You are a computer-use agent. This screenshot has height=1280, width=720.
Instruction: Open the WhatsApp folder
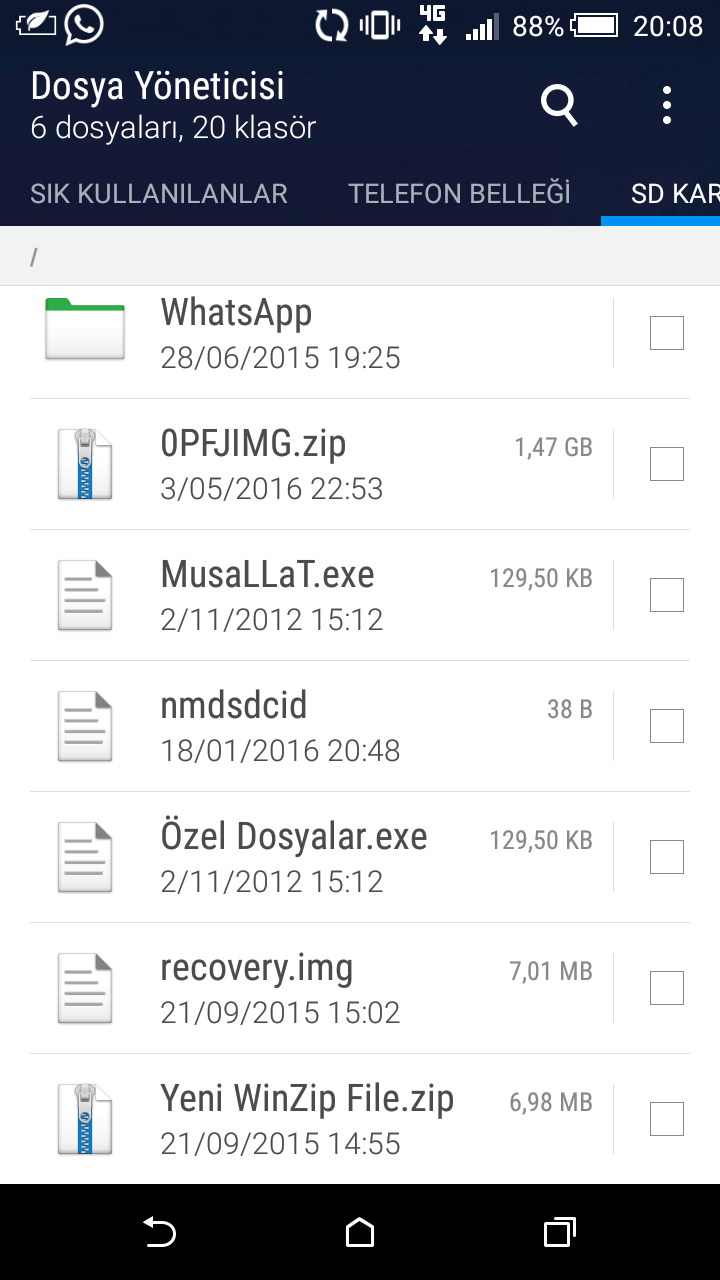point(320,334)
